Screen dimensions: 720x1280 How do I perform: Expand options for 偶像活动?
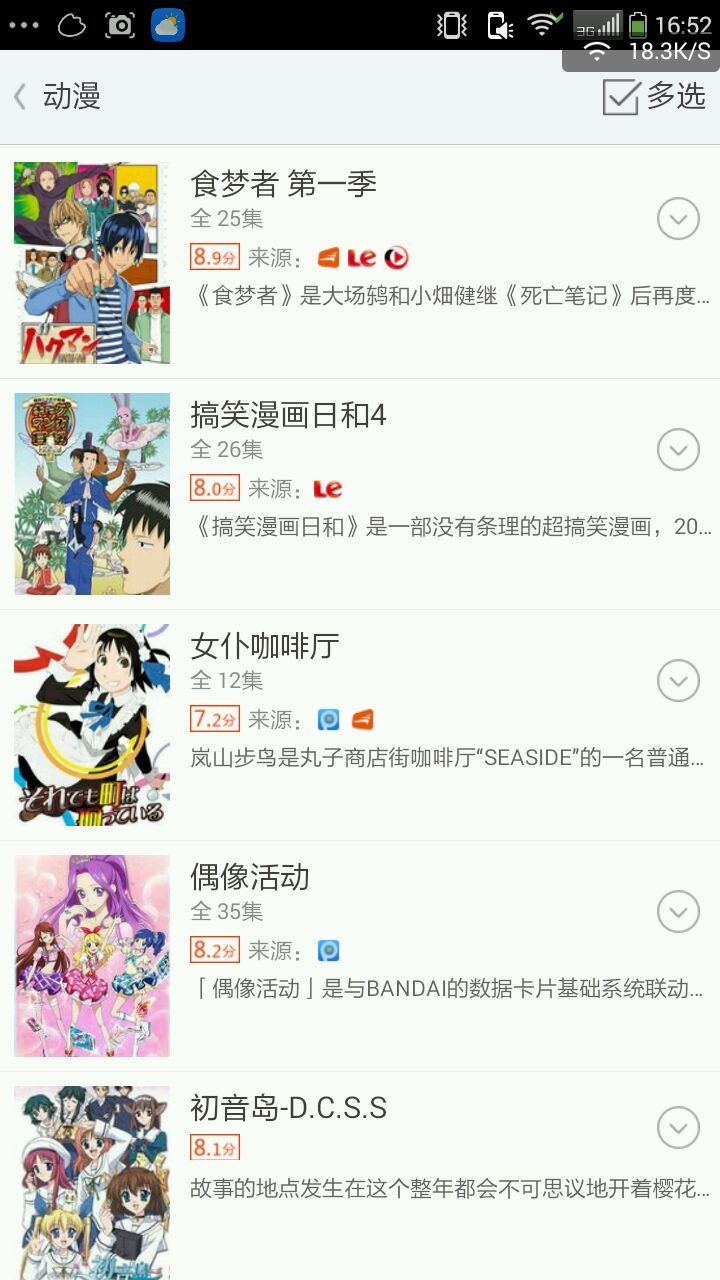tap(678, 912)
